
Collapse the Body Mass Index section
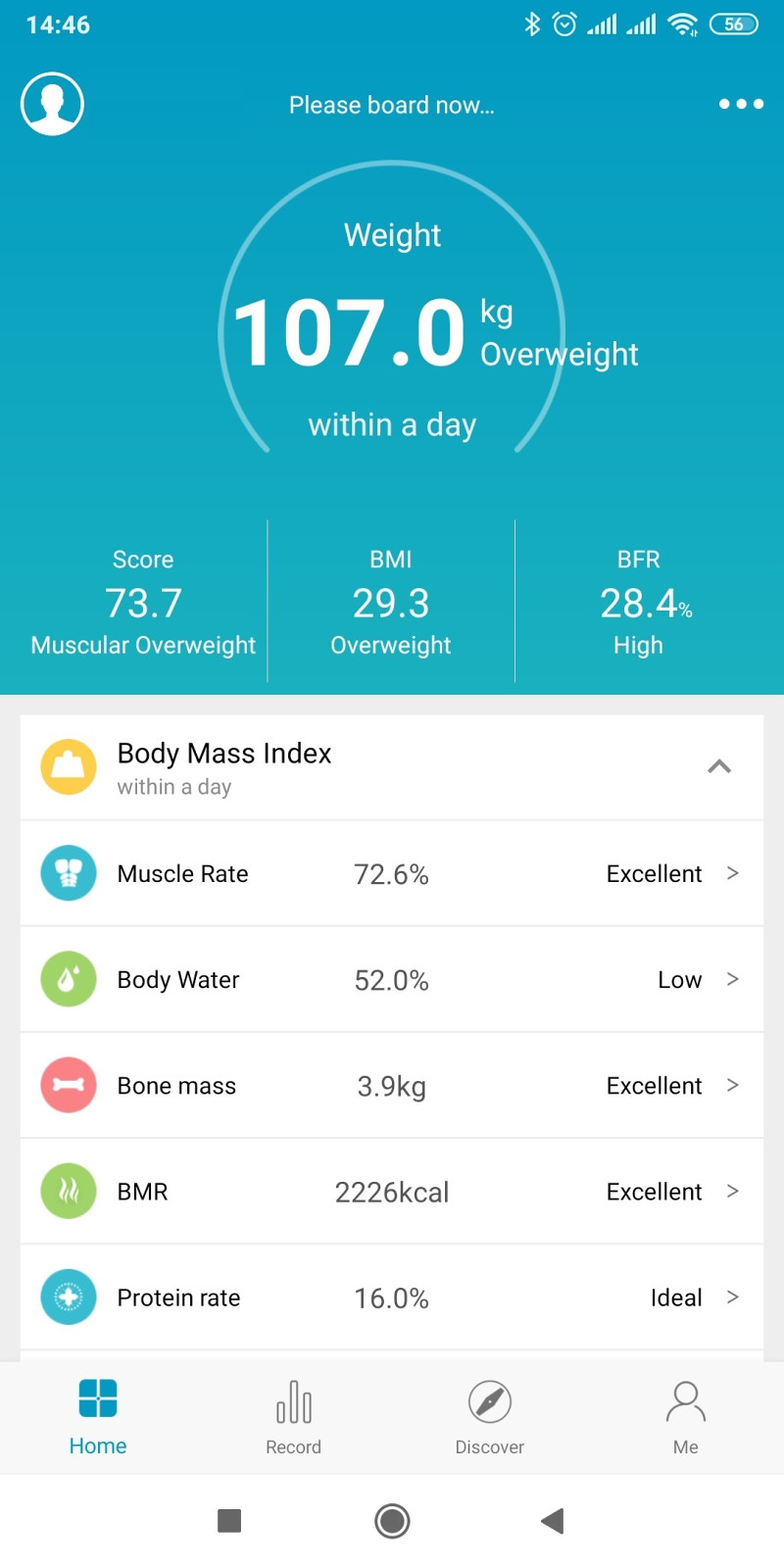pos(719,766)
